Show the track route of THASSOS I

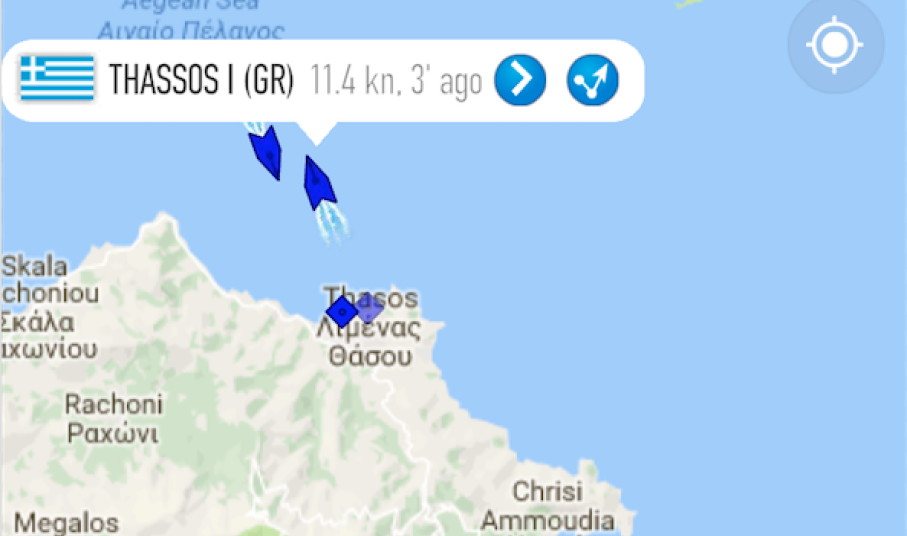coord(592,80)
